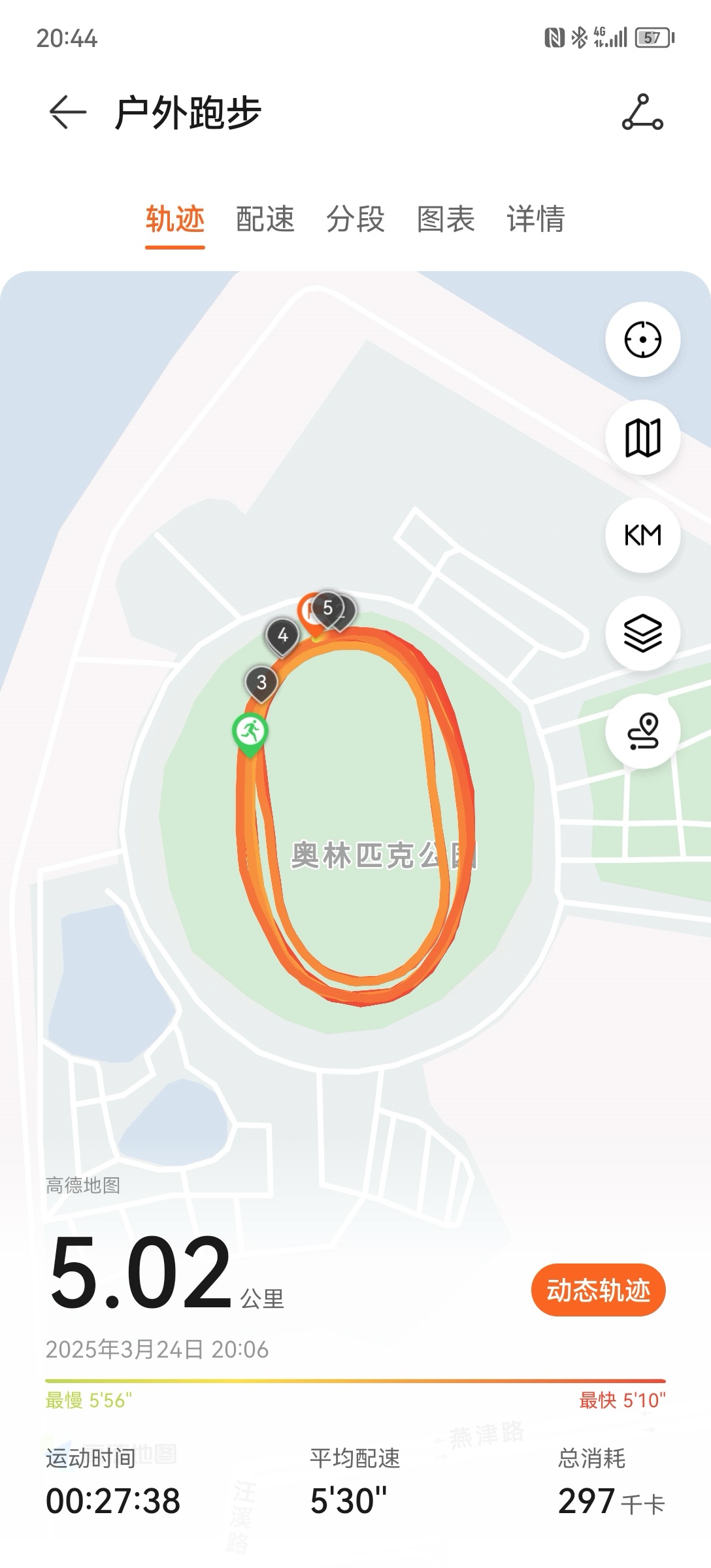View the 详情 tab
The width and height of the screenshot is (711, 1568).
(535, 220)
